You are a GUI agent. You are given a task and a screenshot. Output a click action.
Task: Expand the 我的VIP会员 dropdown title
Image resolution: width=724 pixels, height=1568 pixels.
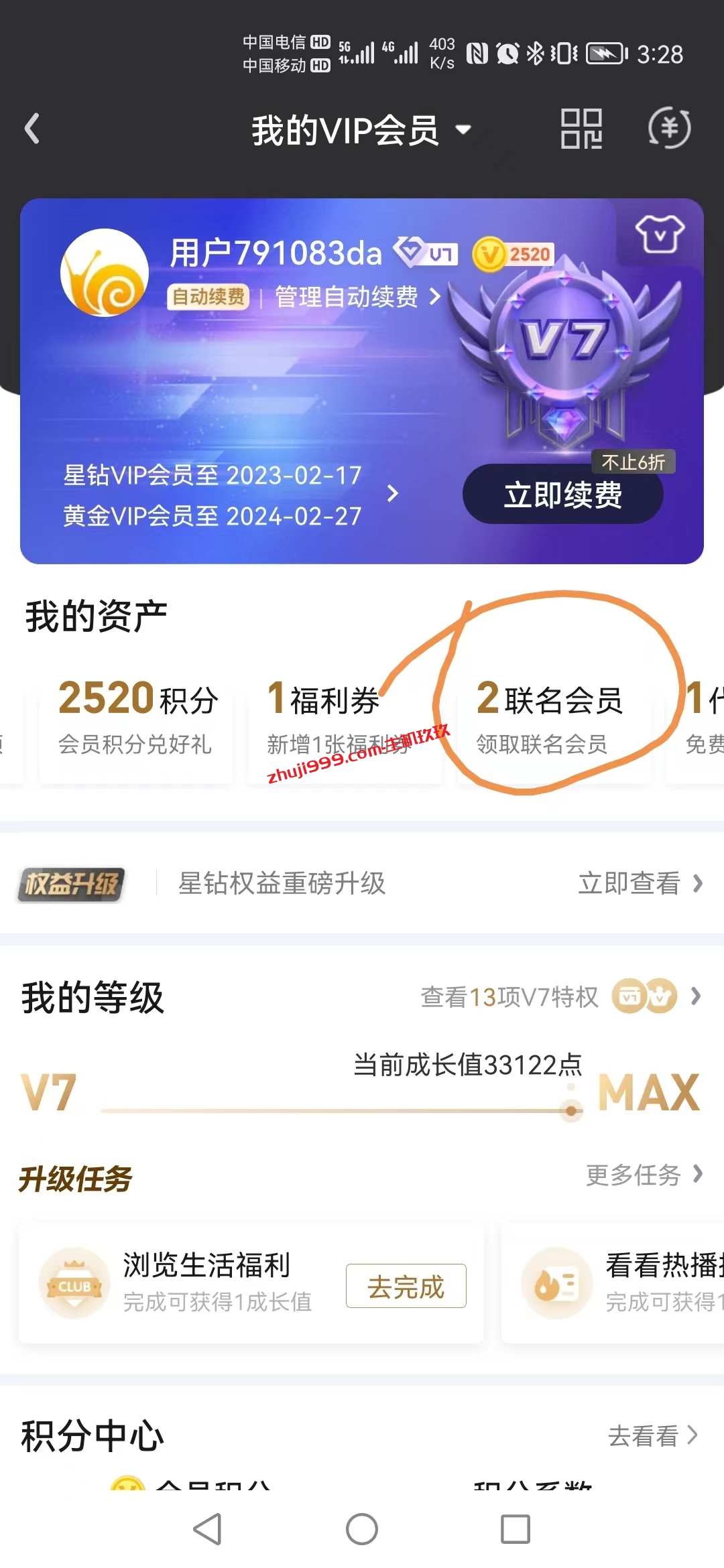click(361, 130)
